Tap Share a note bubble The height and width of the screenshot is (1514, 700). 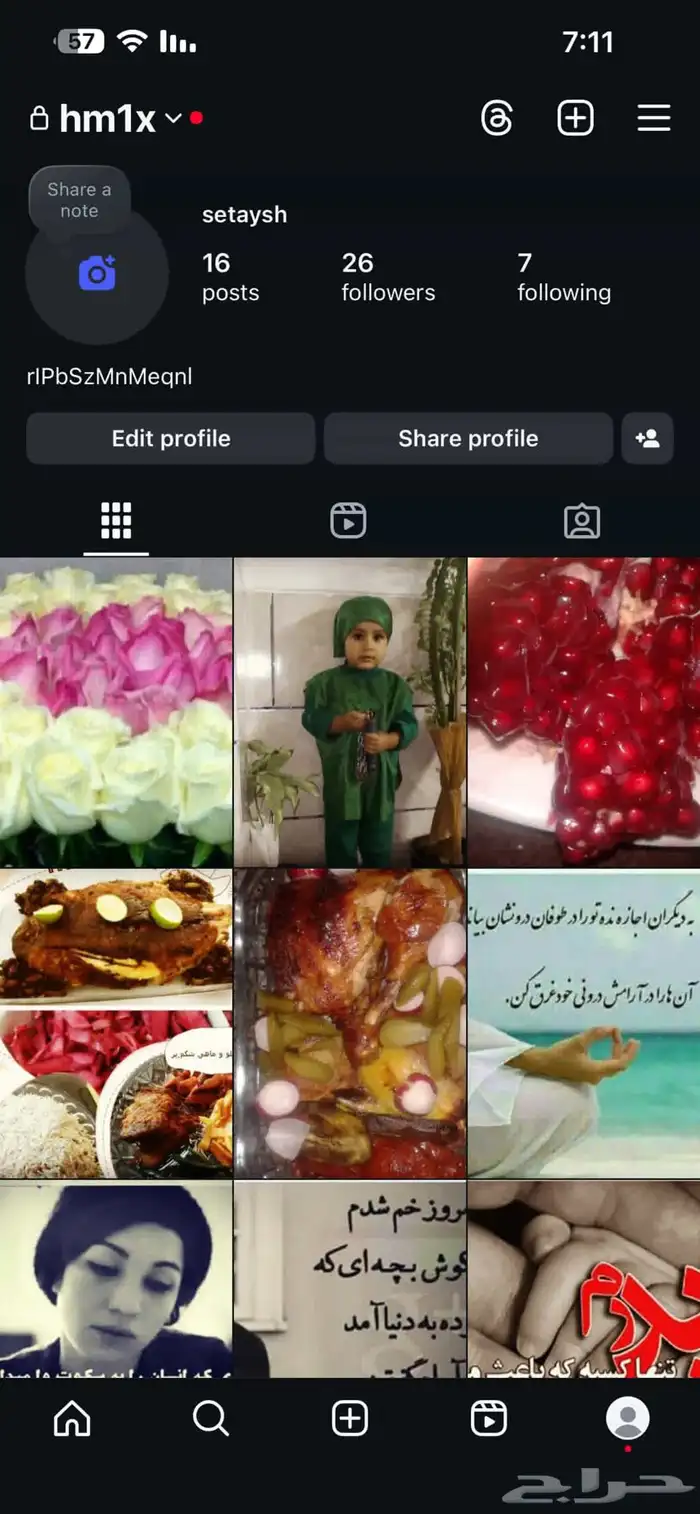pyautogui.click(x=79, y=199)
